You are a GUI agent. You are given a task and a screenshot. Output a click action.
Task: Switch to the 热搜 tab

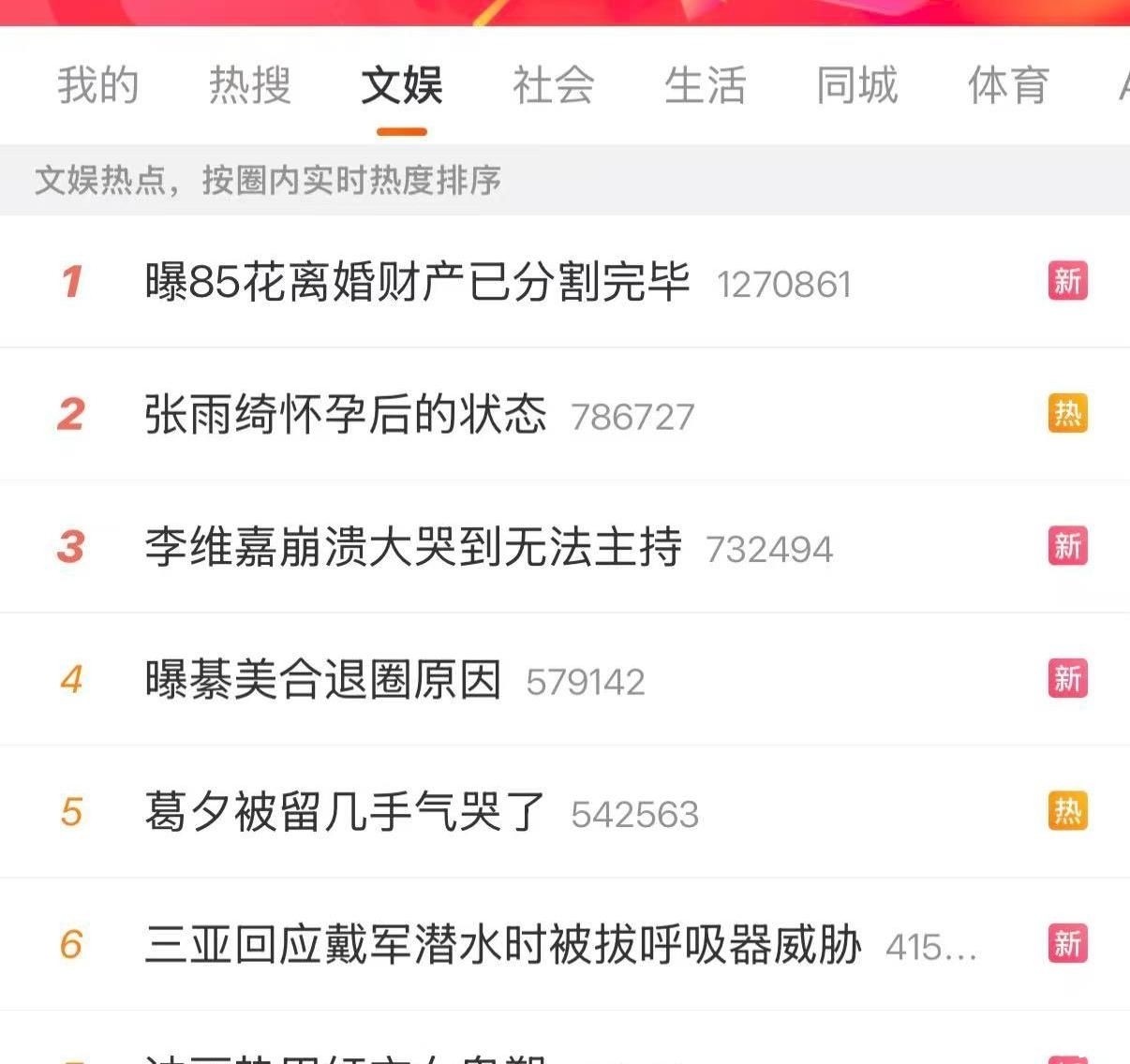coord(249,85)
